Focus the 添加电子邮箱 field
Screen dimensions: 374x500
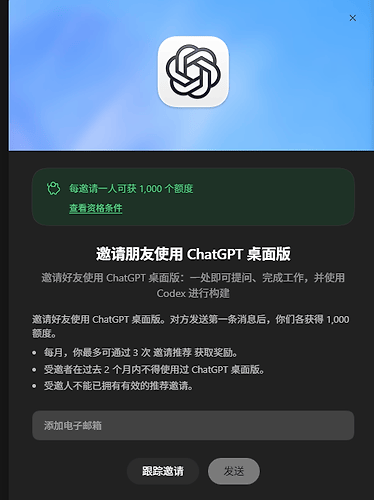tap(193, 425)
